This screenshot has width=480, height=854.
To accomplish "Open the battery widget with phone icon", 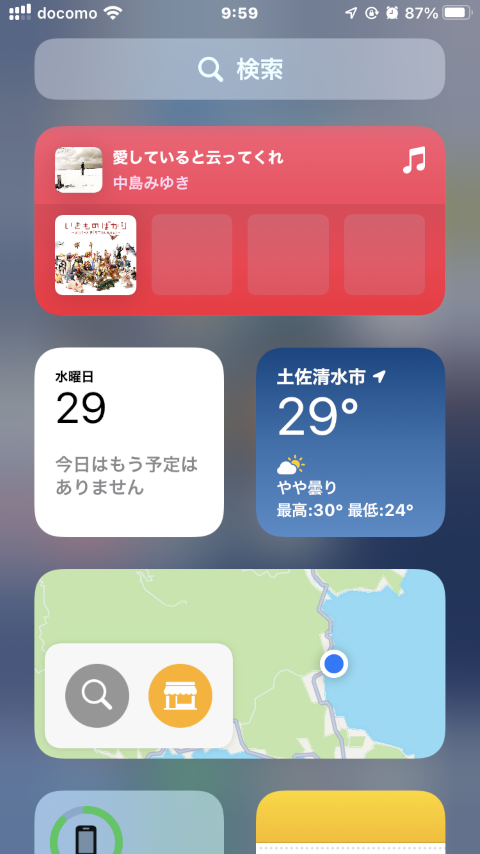I will [129, 822].
